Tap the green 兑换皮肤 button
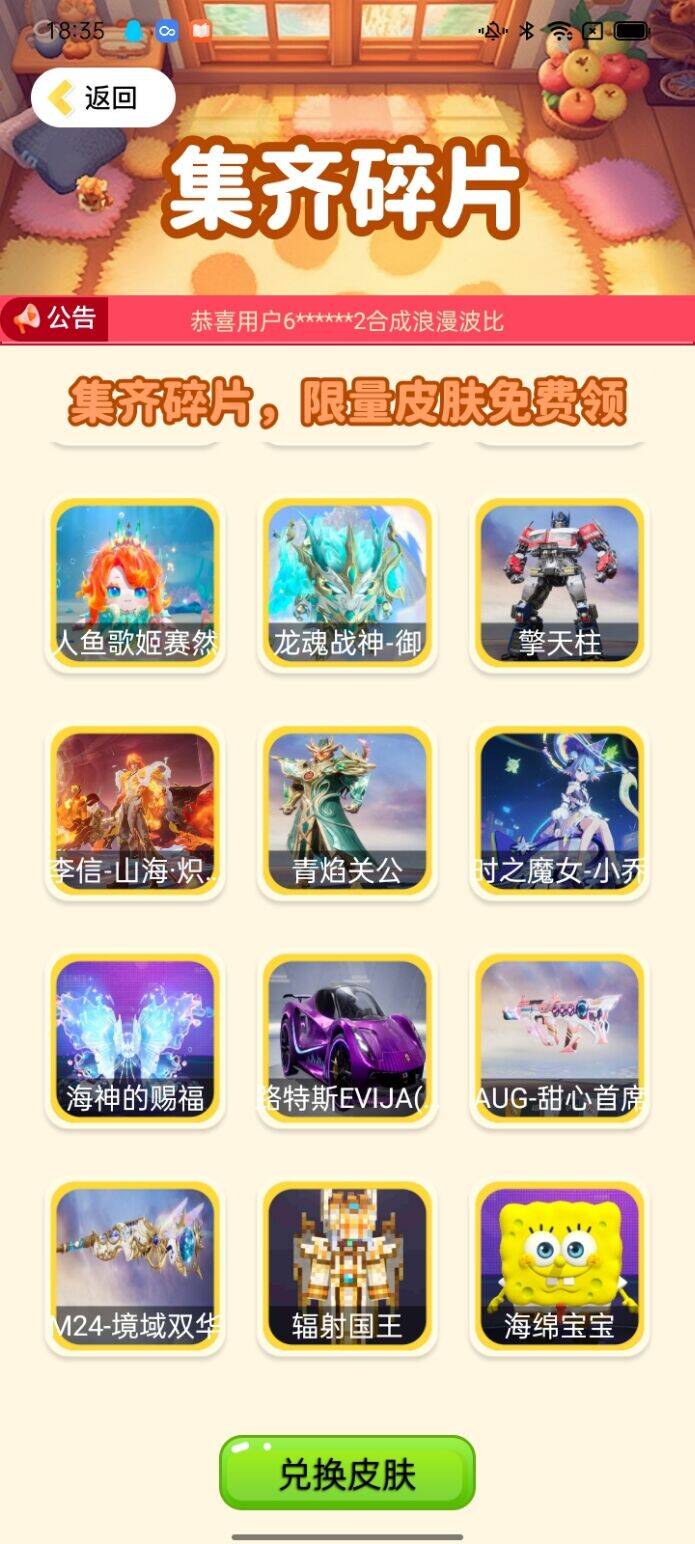 point(347,1473)
